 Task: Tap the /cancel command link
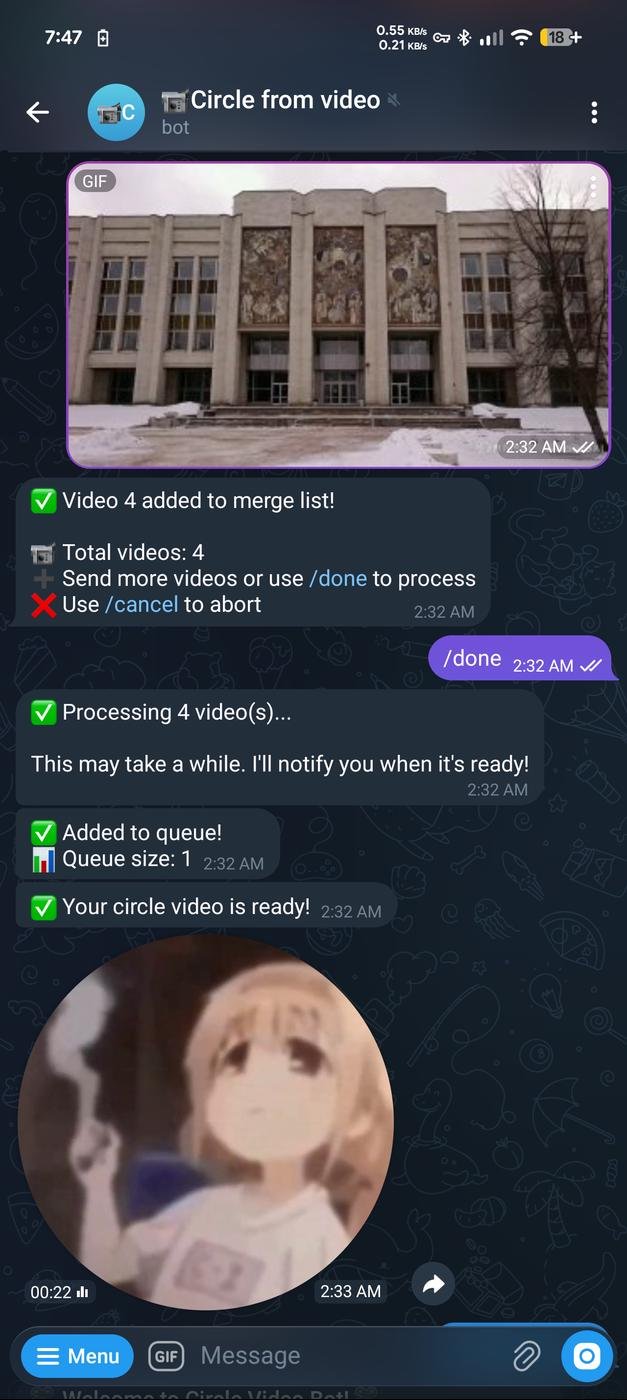[142, 604]
